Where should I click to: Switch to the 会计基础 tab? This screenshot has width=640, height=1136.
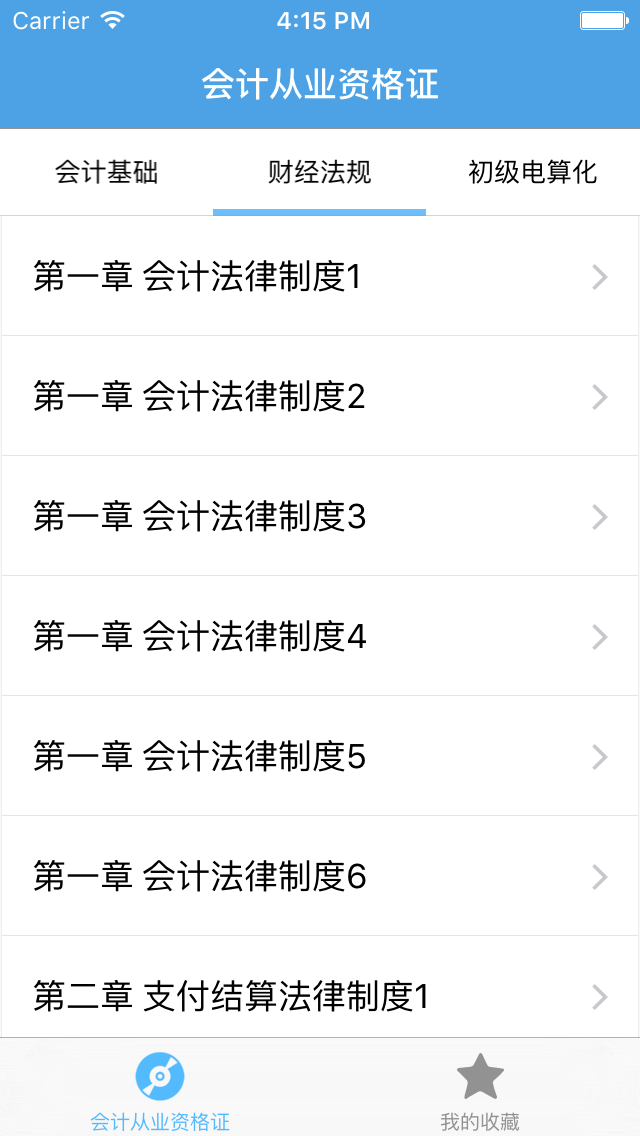(x=107, y=172)
